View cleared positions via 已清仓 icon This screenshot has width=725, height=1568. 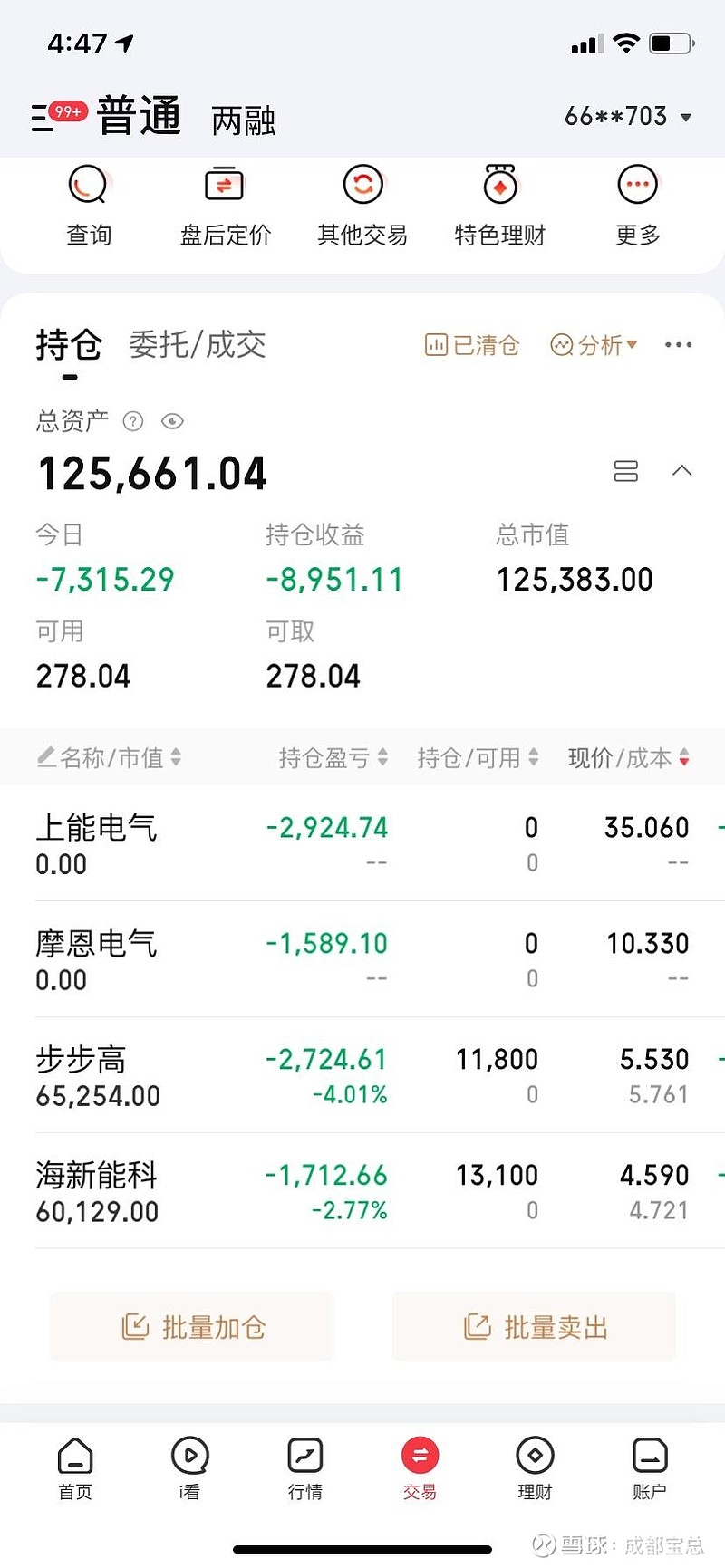tap(471, 345)
